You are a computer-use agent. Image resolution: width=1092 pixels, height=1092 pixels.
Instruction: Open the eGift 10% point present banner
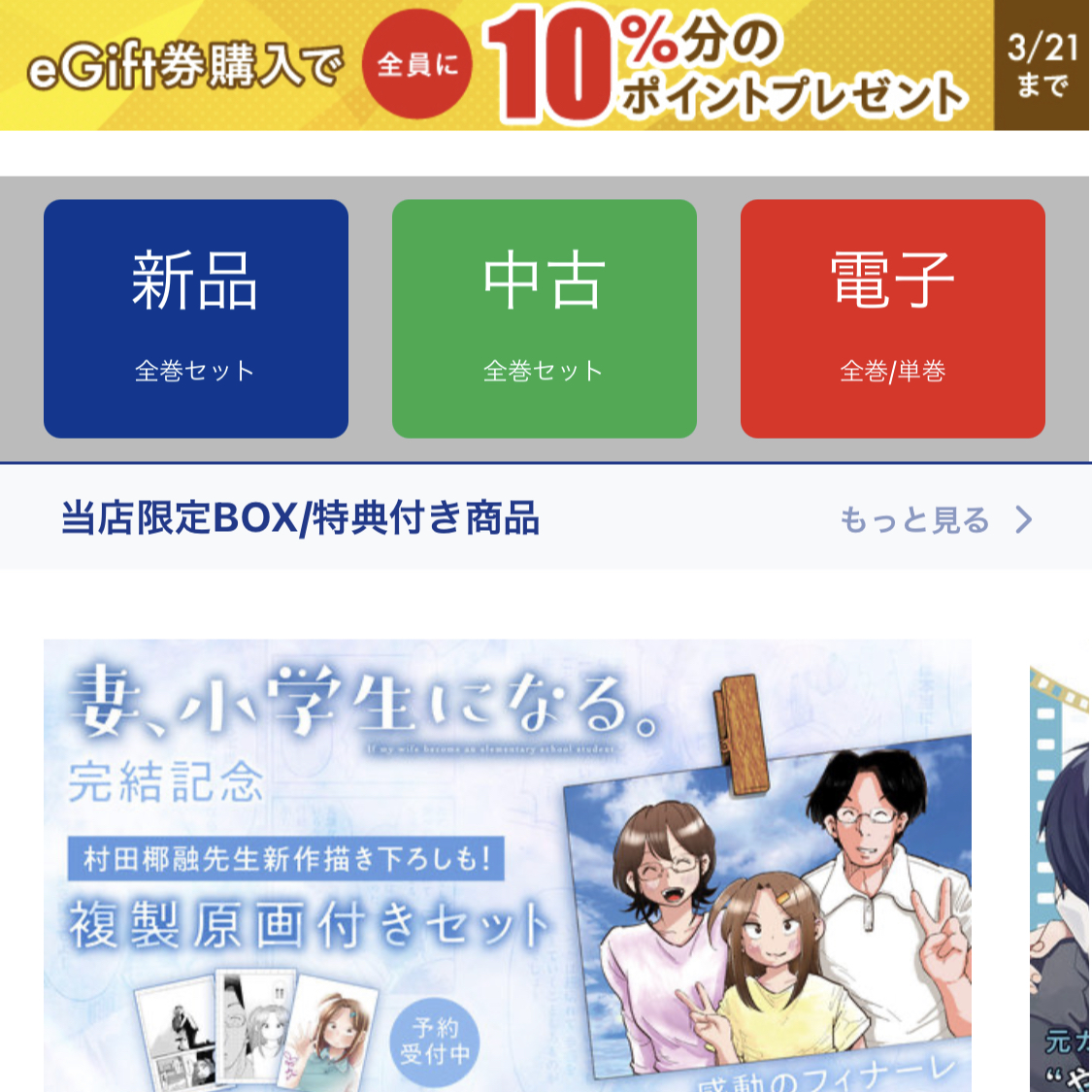(x=544, y=64)
